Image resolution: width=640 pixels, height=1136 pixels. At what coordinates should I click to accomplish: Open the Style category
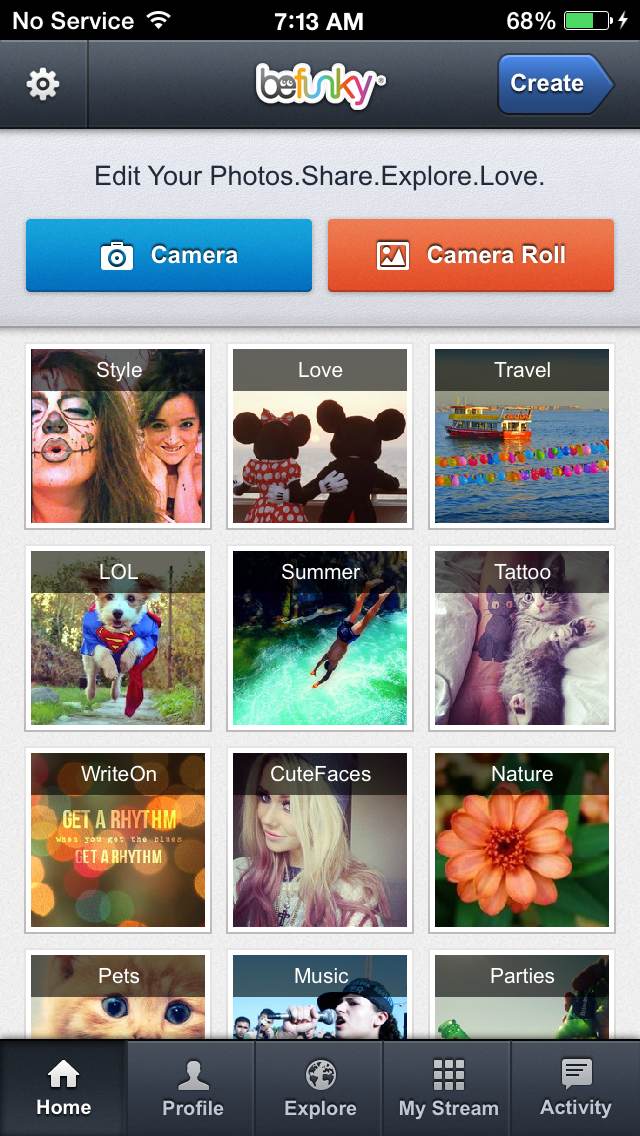click(118, 436)
